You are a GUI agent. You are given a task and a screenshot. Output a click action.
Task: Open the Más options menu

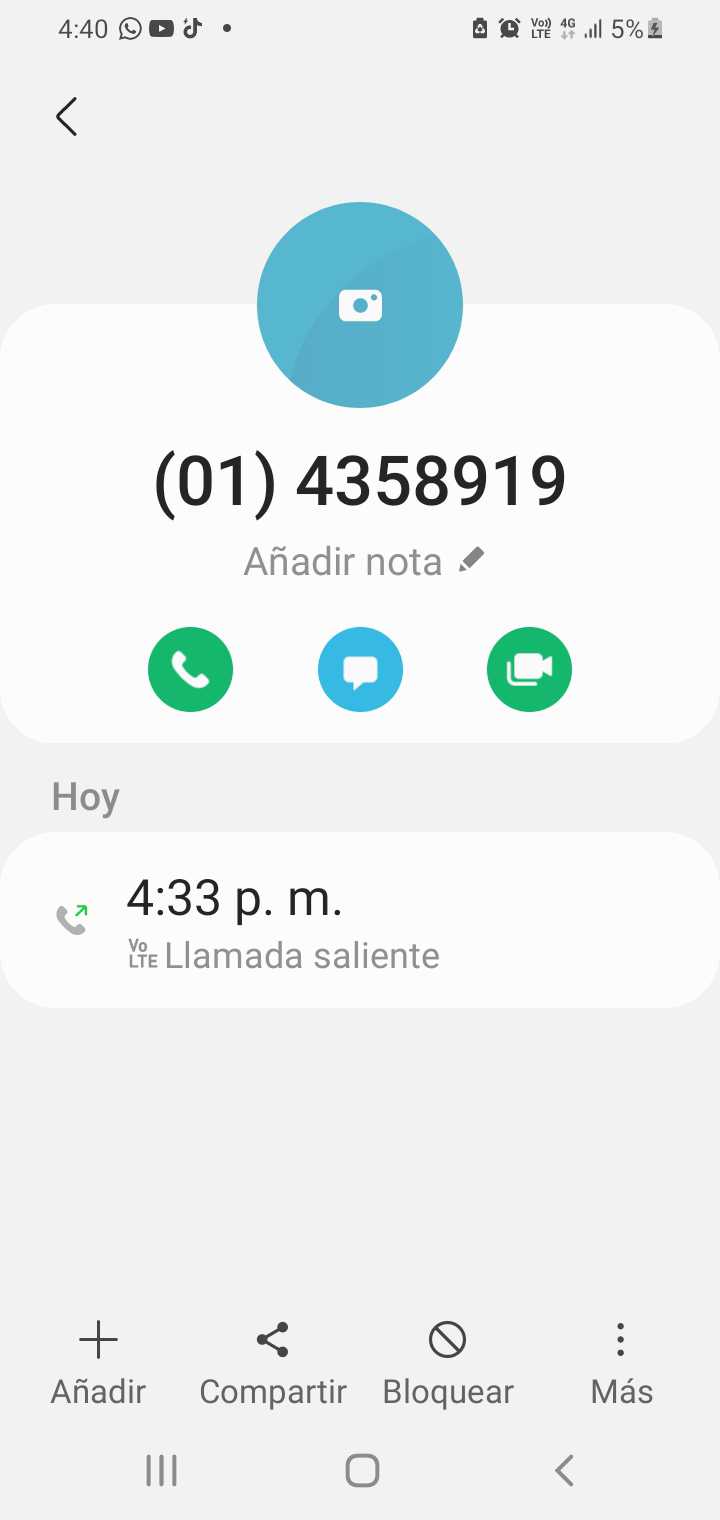(621, 1362)
